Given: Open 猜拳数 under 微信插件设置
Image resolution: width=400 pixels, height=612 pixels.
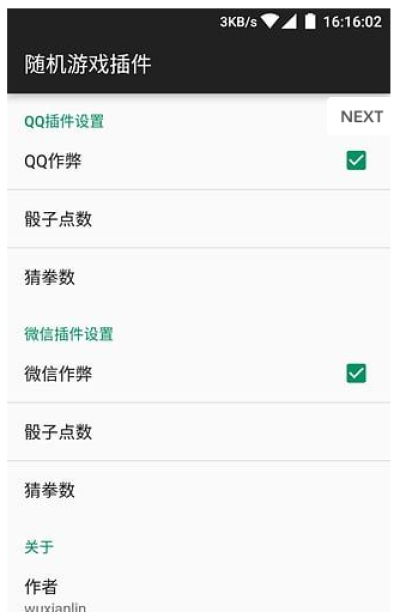Looking at the screenshot, I should click(x=199, y=489).
